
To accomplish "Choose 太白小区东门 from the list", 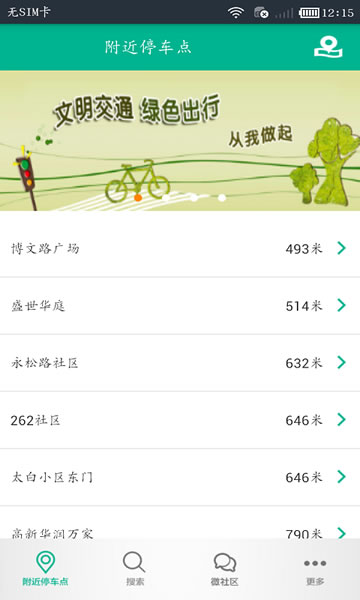I will [180, 477].
